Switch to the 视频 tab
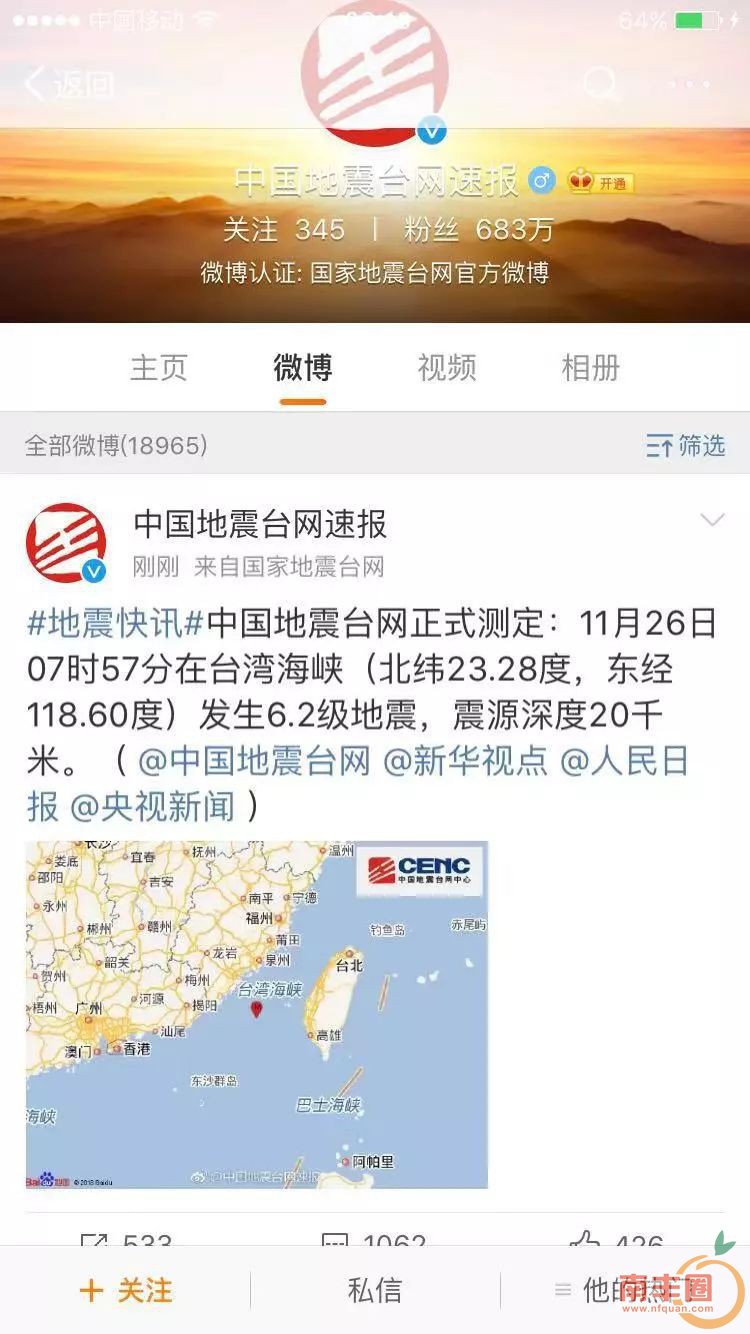This screenshot has height=1334, width=750. 447,368
